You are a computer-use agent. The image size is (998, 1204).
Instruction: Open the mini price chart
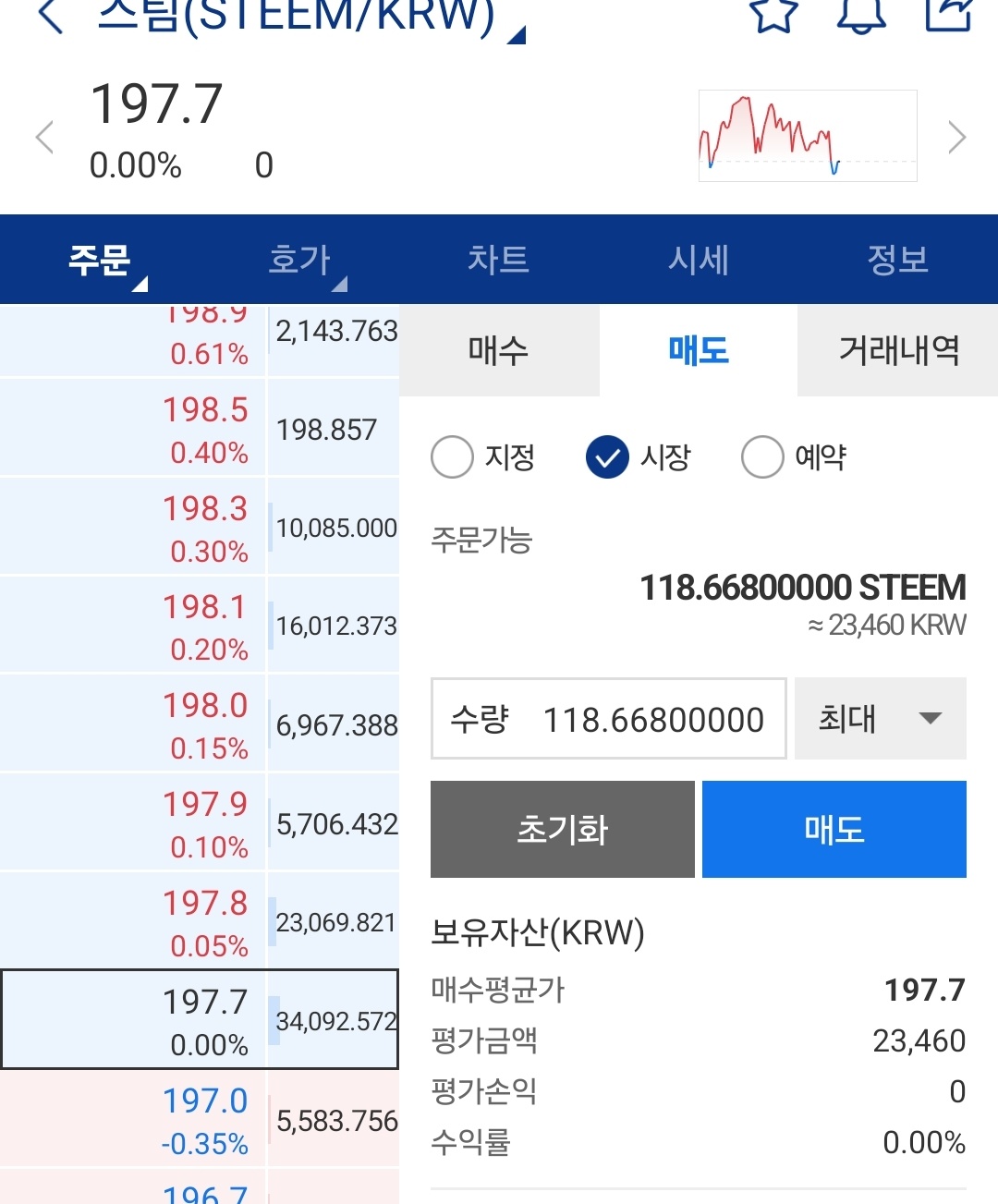(x=808, y=136)
